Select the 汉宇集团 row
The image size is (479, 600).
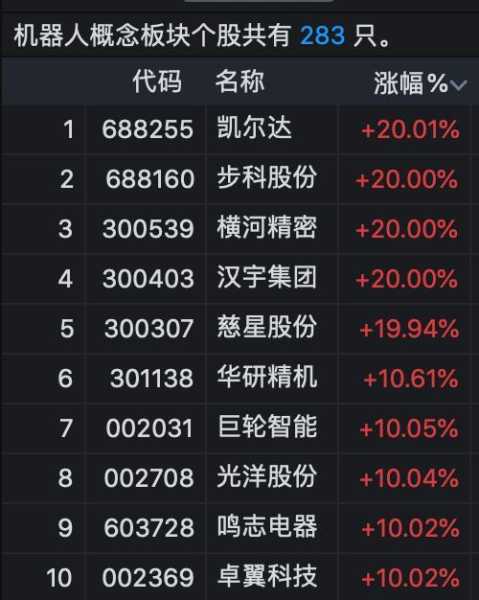coord(240,278)
